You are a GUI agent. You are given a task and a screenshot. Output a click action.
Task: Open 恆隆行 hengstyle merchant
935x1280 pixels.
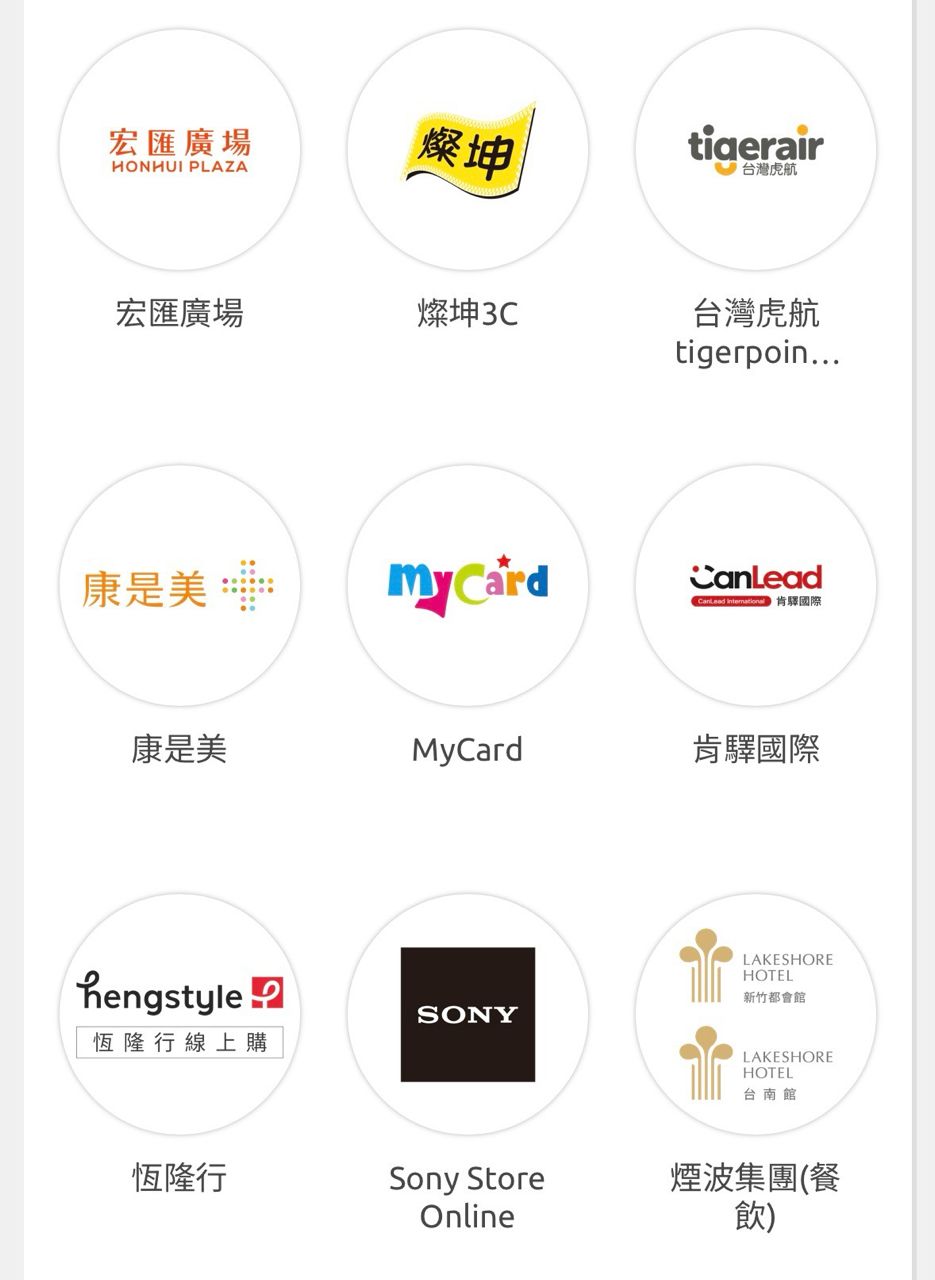(180, 1014)
